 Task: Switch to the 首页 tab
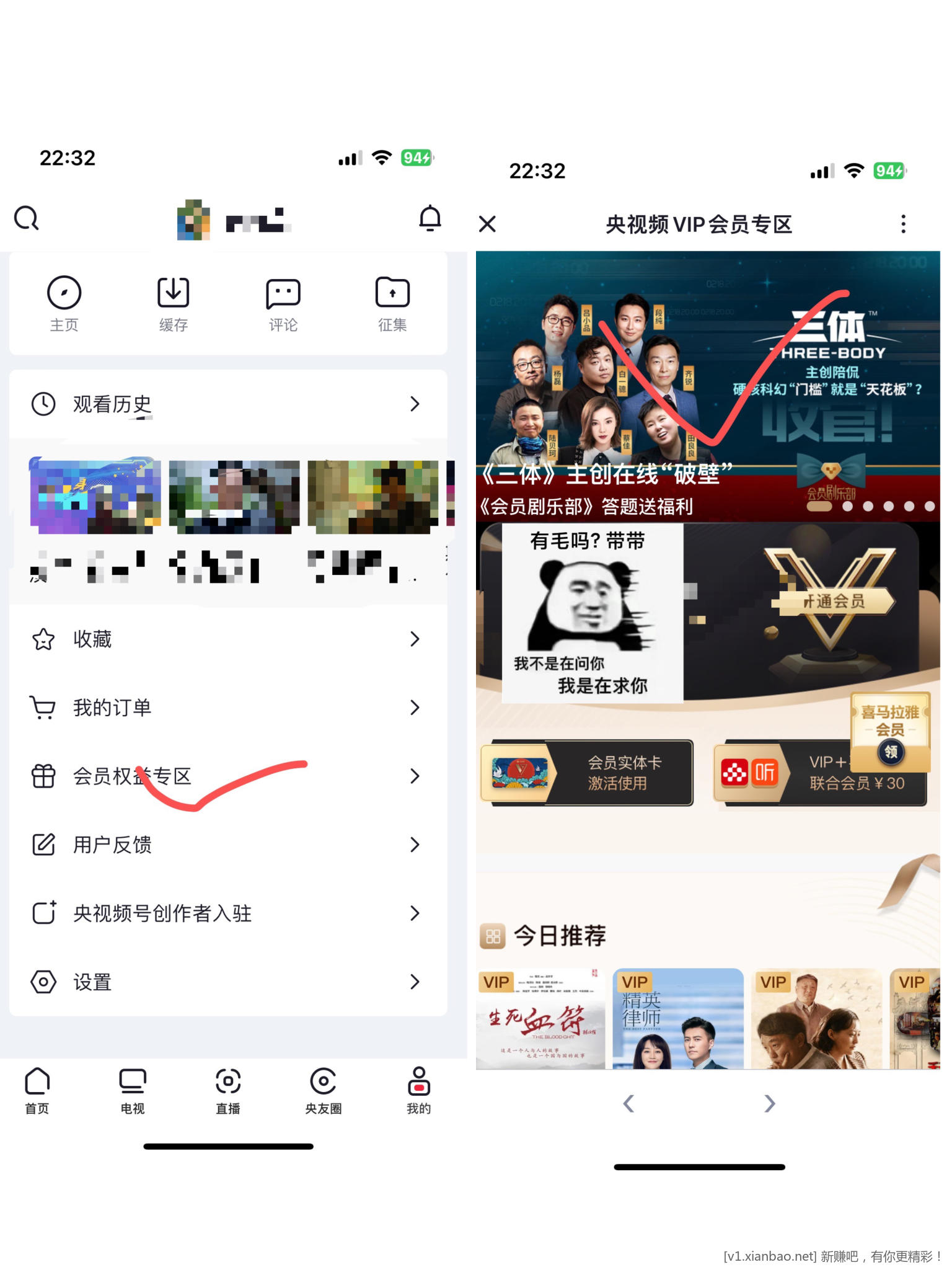(37, 1090)
